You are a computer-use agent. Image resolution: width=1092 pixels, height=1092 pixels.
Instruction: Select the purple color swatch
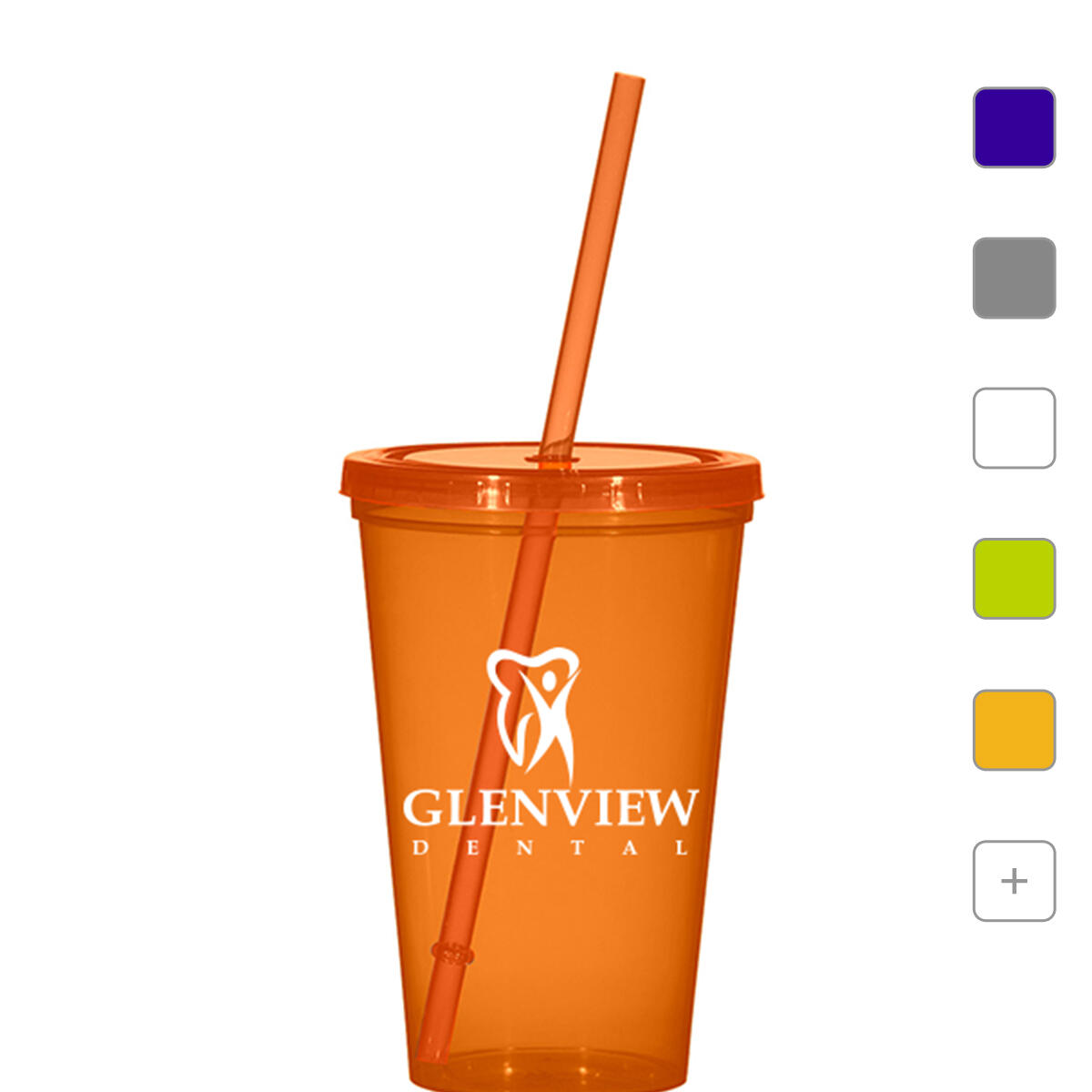(1014, 127)
